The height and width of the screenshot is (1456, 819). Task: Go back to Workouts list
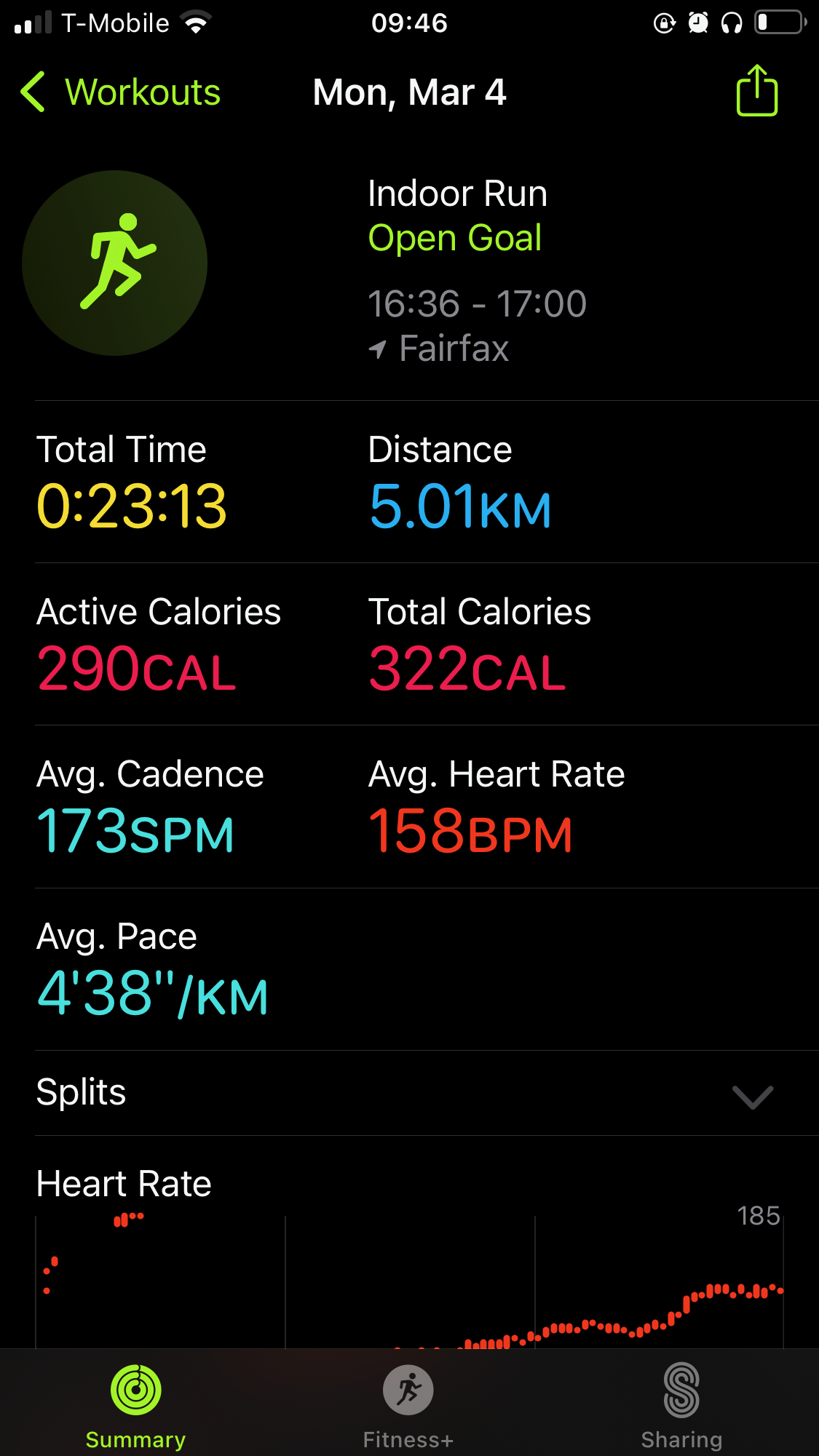121,92
